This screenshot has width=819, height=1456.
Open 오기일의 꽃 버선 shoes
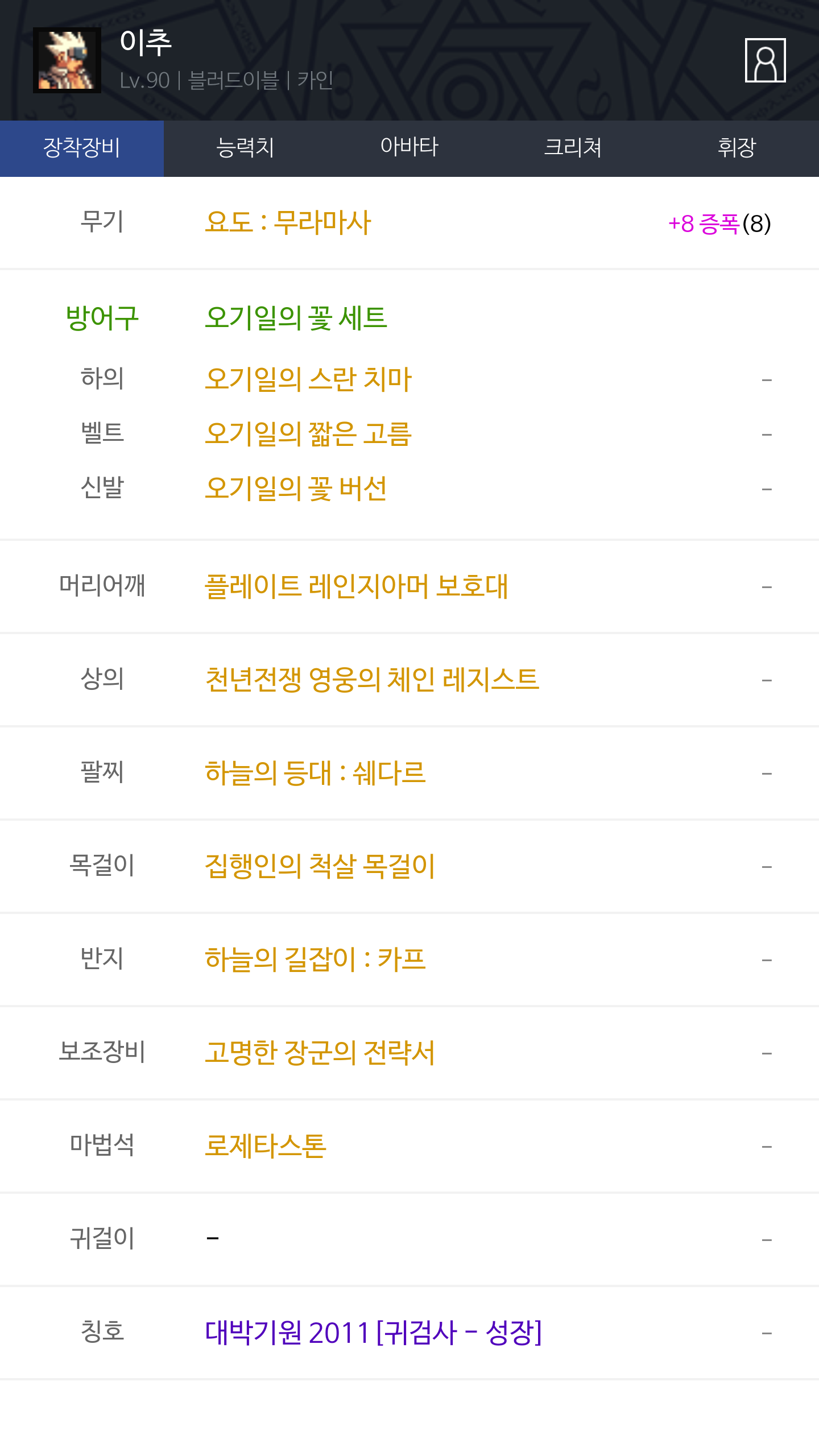point(296,488)
